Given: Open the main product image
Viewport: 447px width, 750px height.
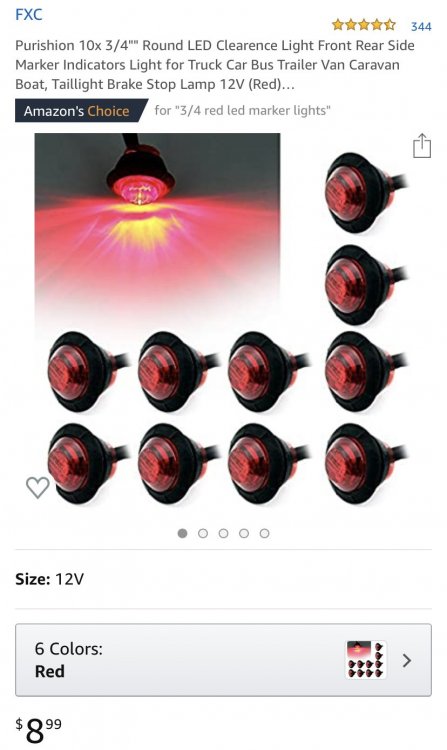Looking at the screenshot, I should click(x=223, y=319).
